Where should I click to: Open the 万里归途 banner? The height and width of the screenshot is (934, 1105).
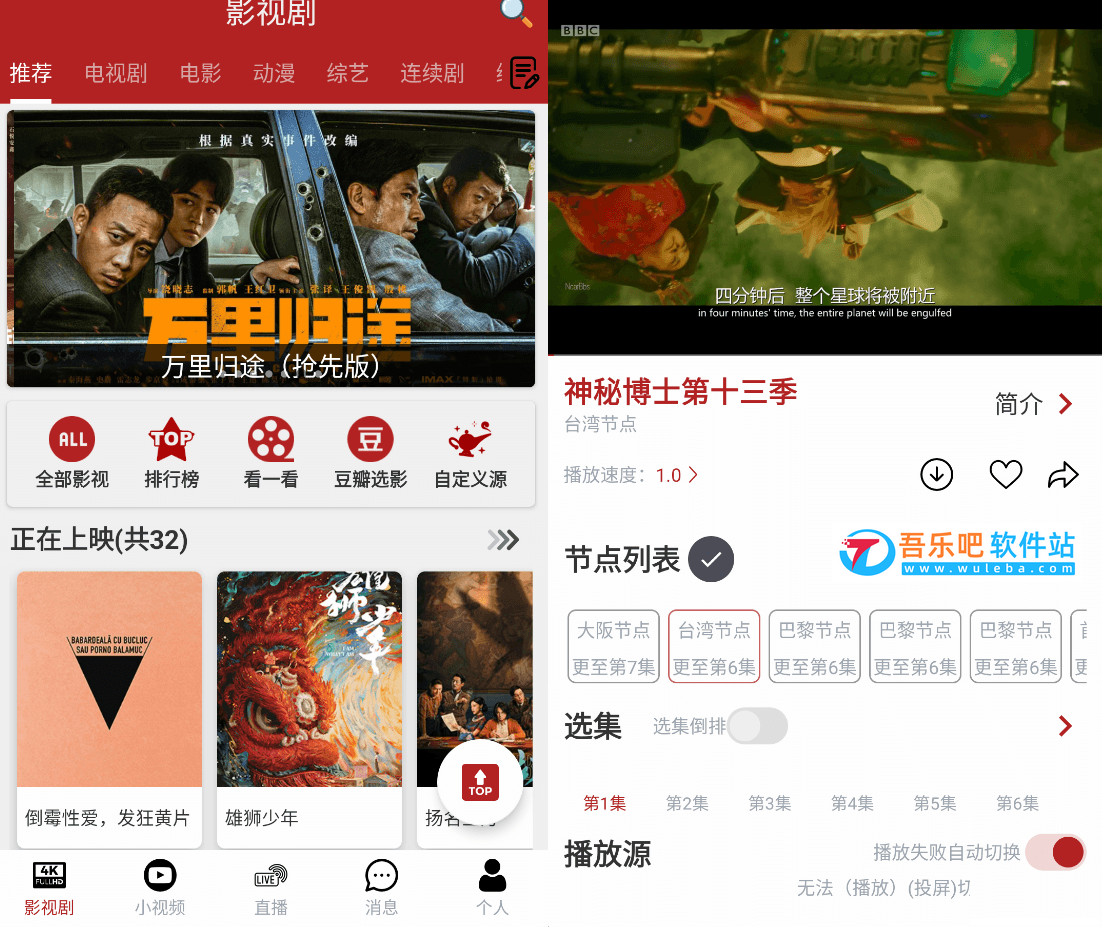point(271,248)
